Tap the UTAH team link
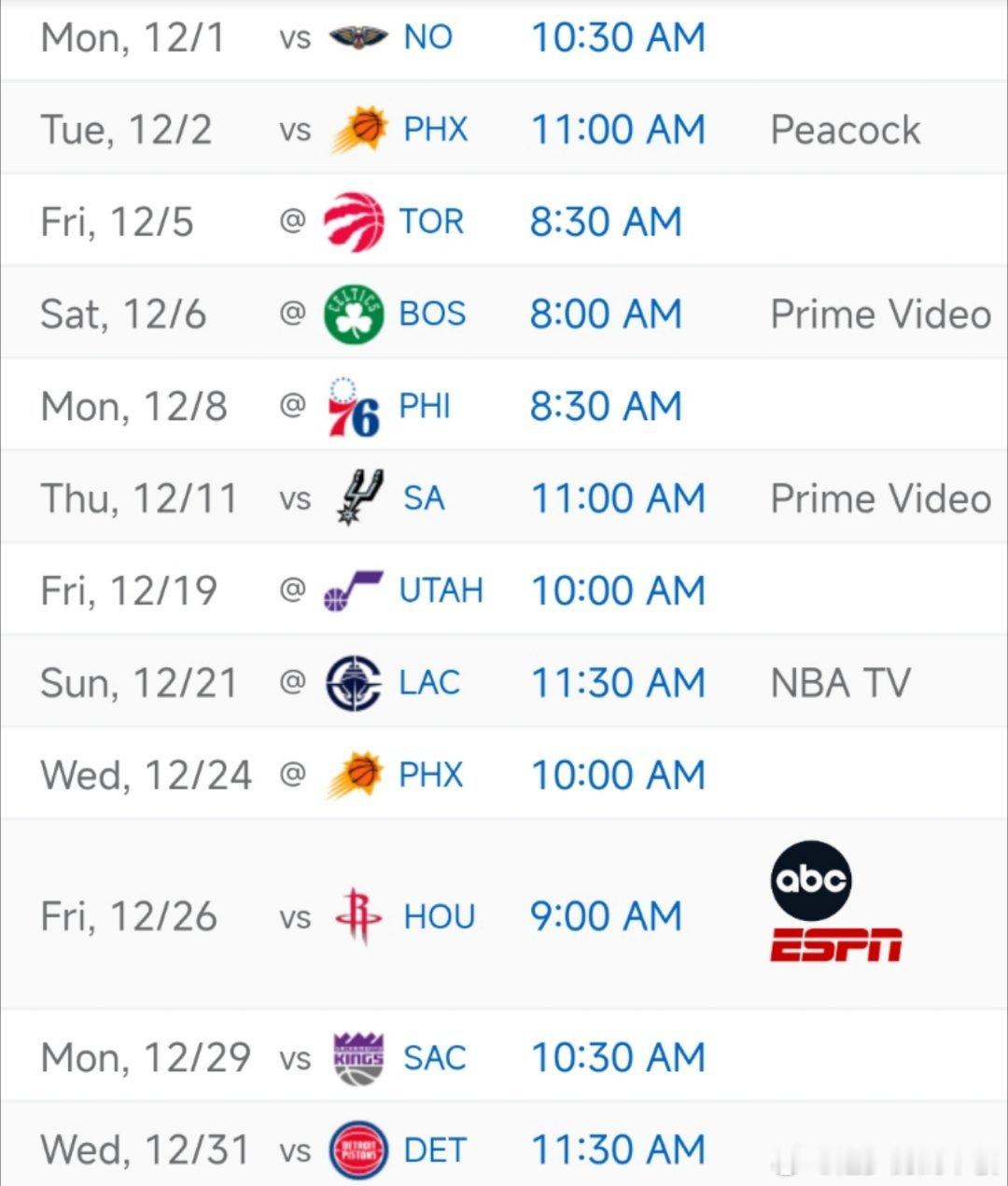Screen dimensions: 1008x1186 pyautogui.click(x=441, y=591)
